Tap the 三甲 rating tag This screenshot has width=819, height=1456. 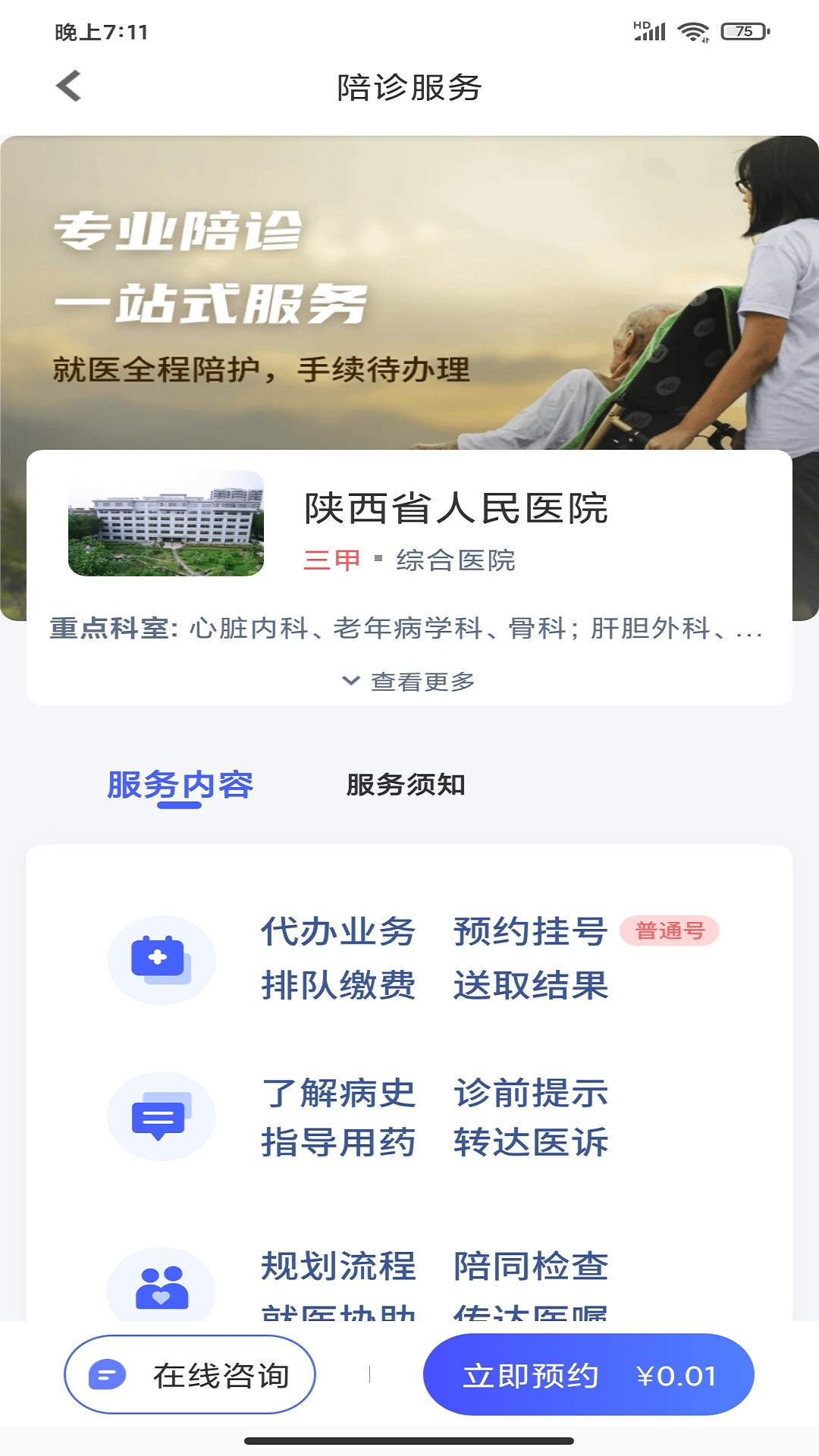[x=331, y=559]
